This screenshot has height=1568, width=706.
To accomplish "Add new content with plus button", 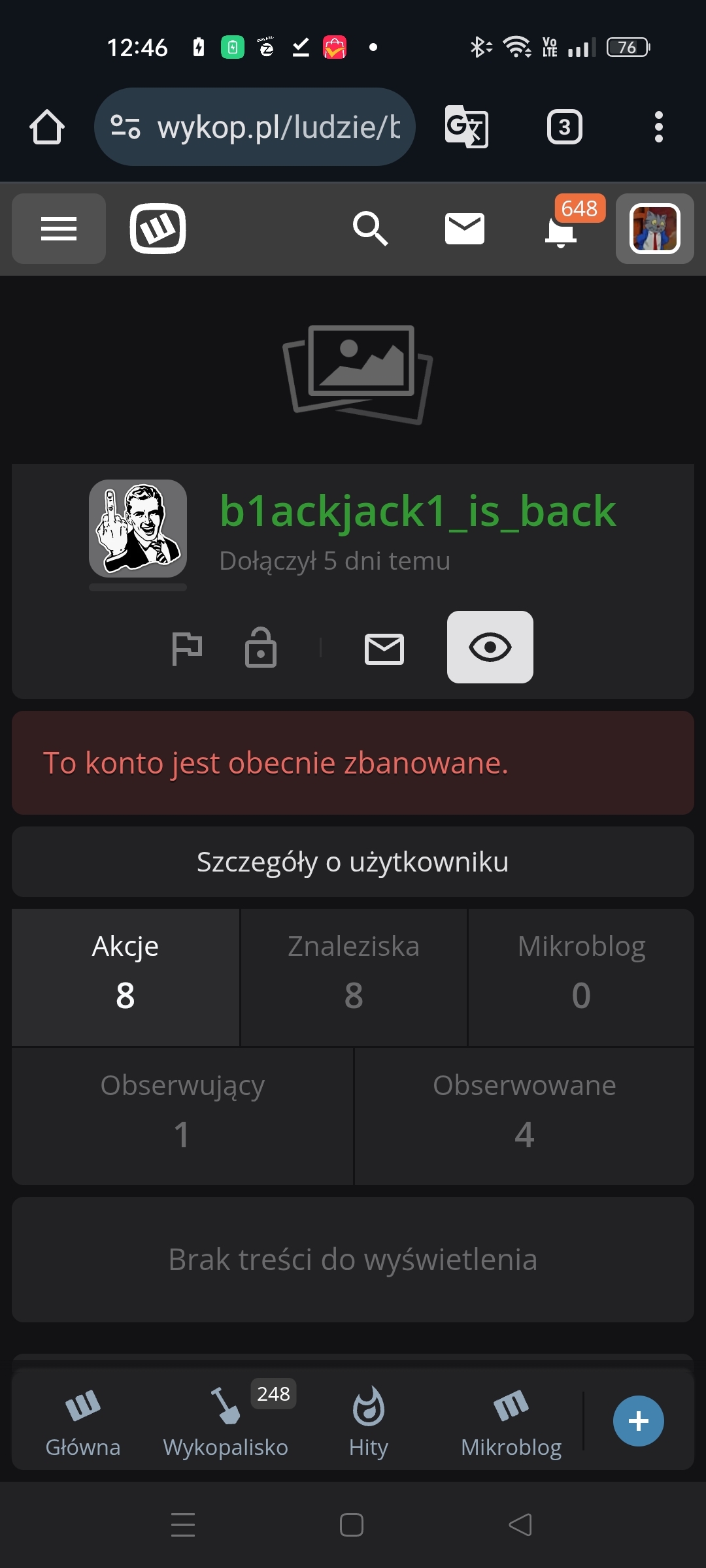I will [x=638, y=1421].
